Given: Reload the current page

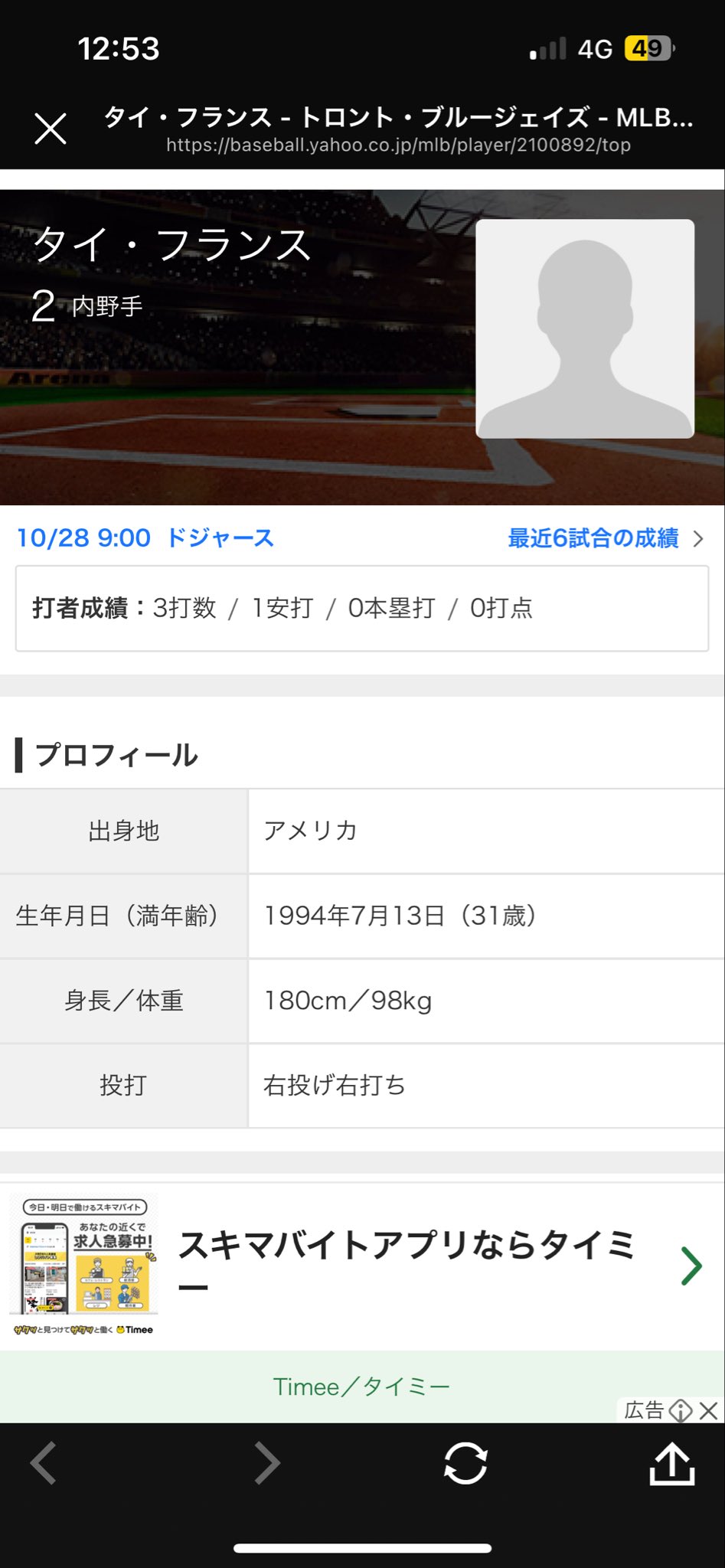Looking at the screenshot, I should pyautogui.click(x=465, y=1464).
